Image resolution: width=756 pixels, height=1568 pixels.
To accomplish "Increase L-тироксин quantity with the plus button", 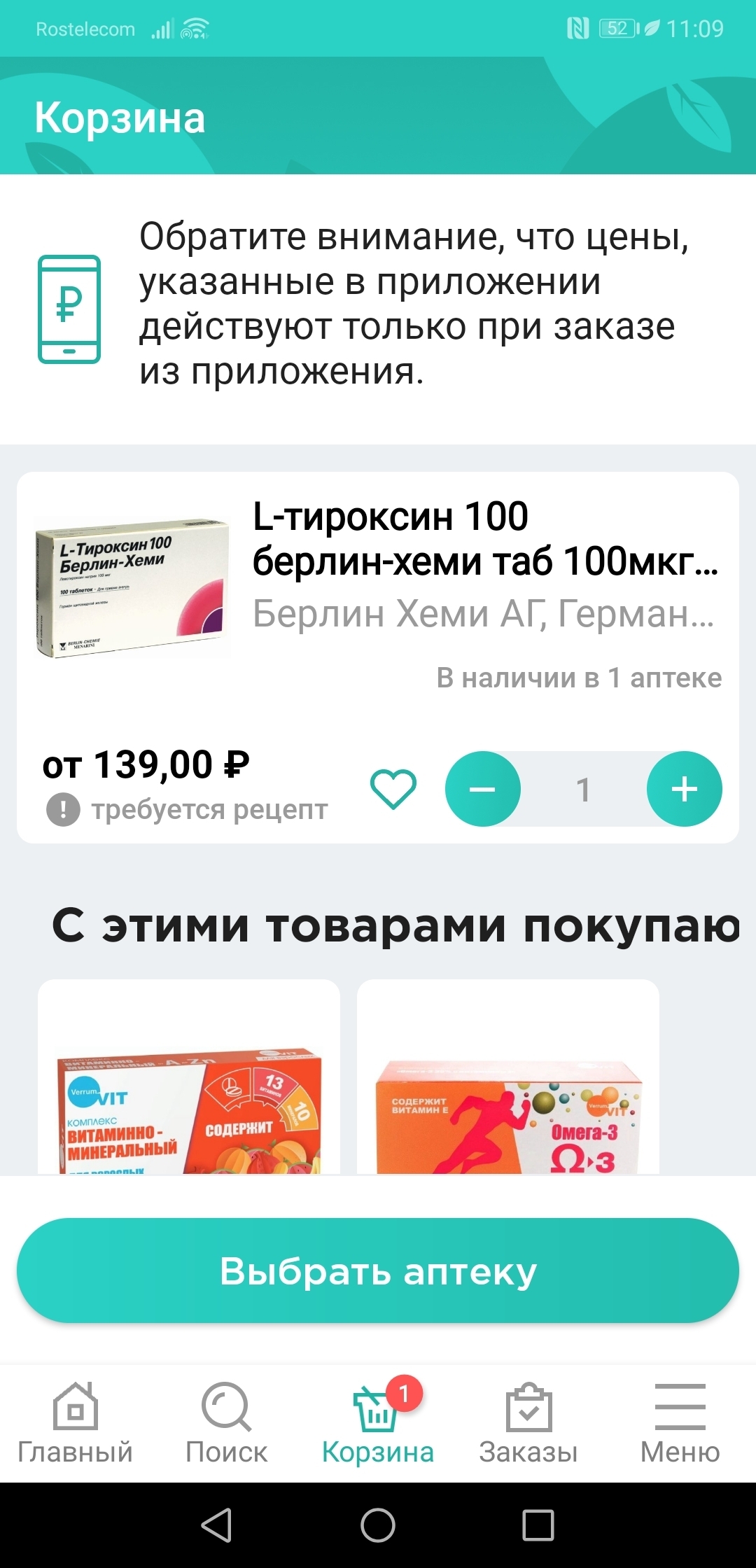I will (x=684, y=789).
